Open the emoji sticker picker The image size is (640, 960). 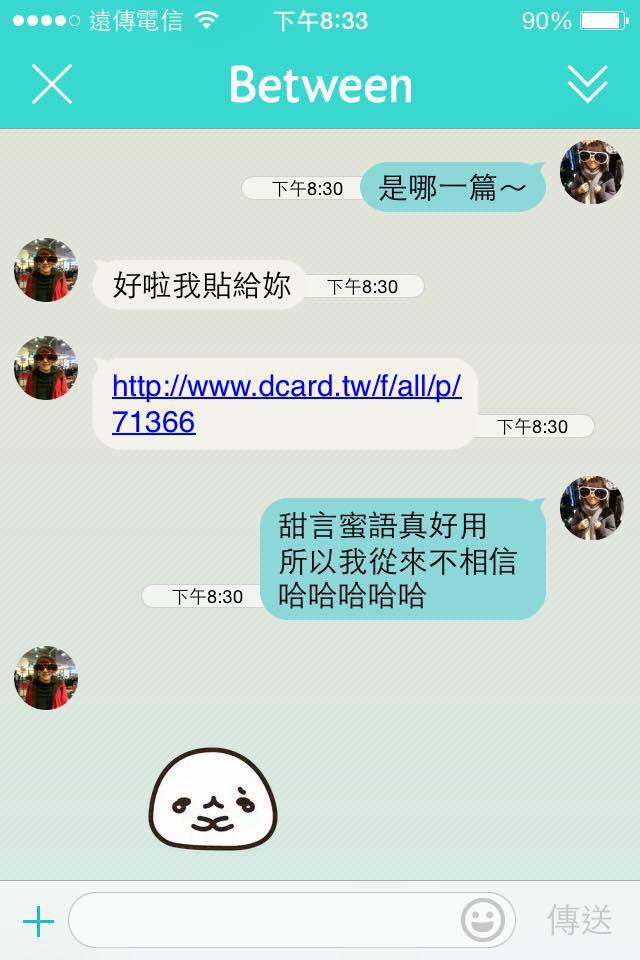pyautogui.click(x=483, y=920)
